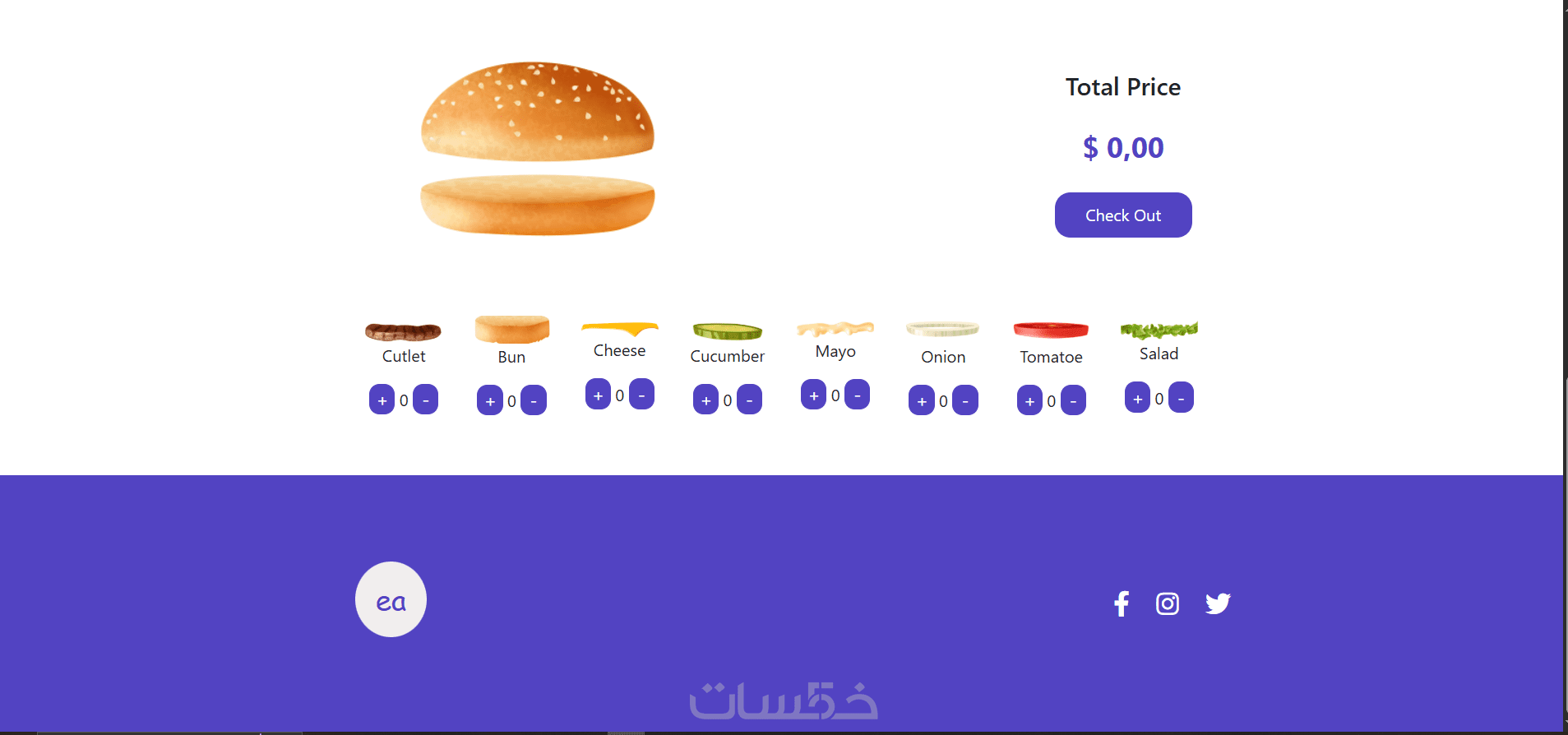Add a Cheese slice using plus
This screenshot has width=1568, height=735.
tap(598, 395)
